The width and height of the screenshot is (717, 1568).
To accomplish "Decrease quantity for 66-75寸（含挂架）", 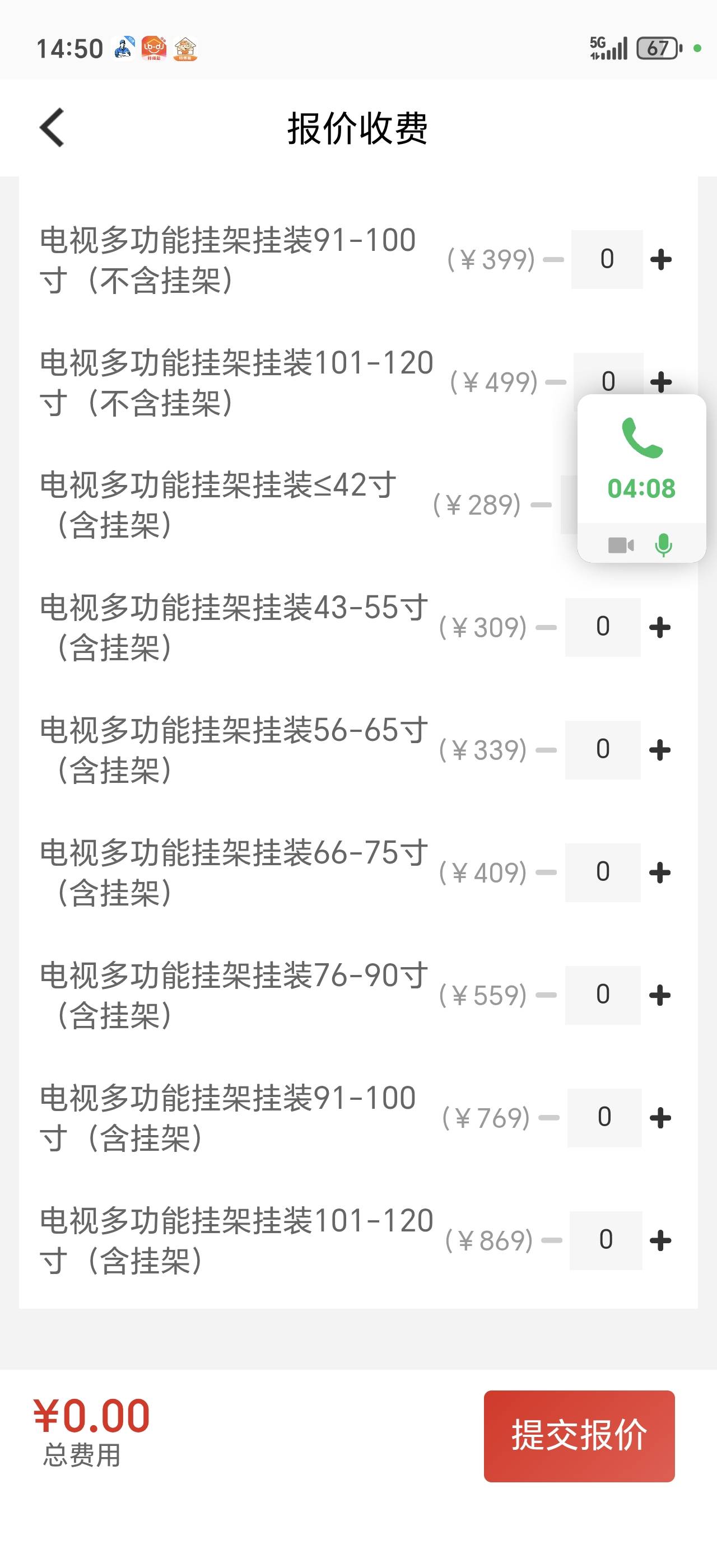I will click(x=547, y=873).
